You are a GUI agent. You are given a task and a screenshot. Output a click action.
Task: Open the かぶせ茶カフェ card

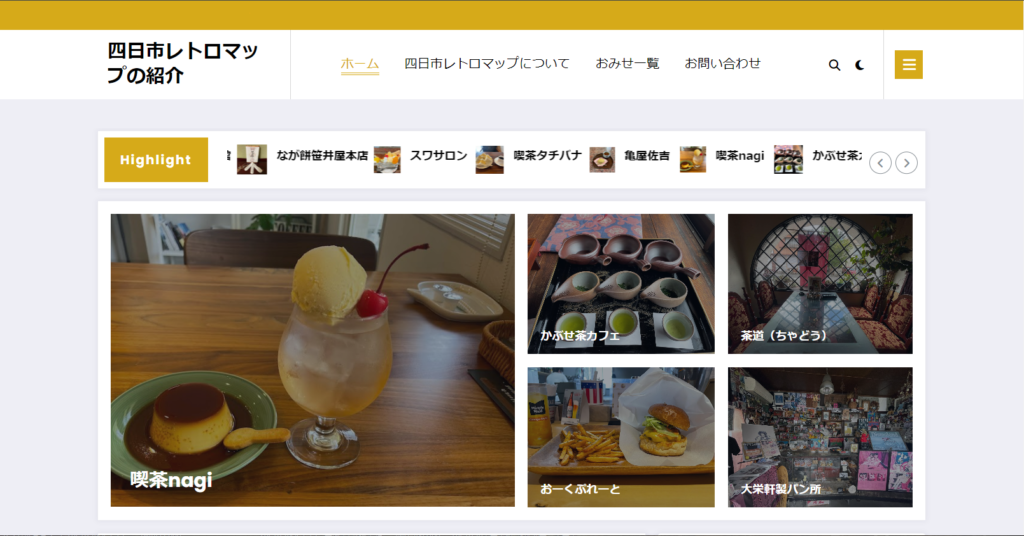pyautogui.click(x=620, y=283)
